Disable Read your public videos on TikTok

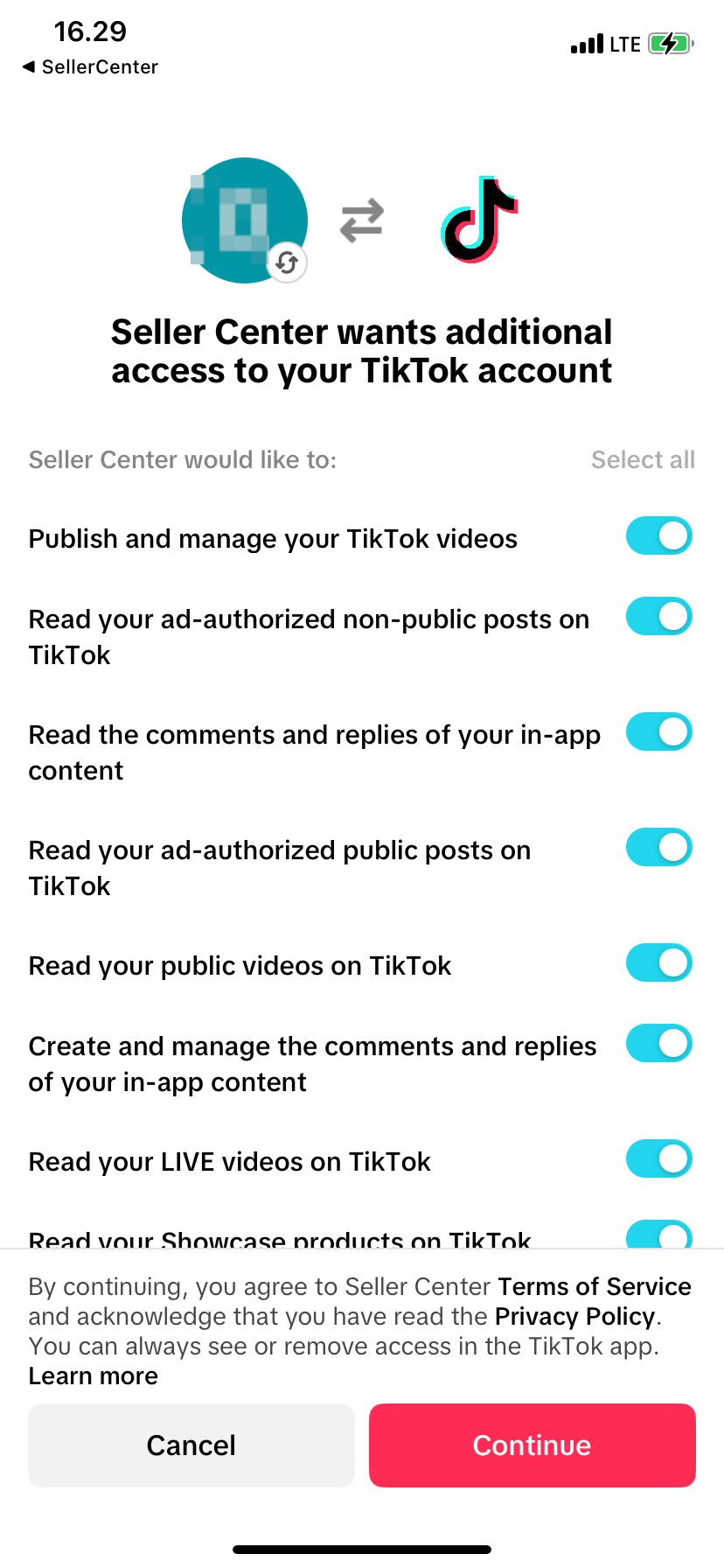(x=658, y=963)
